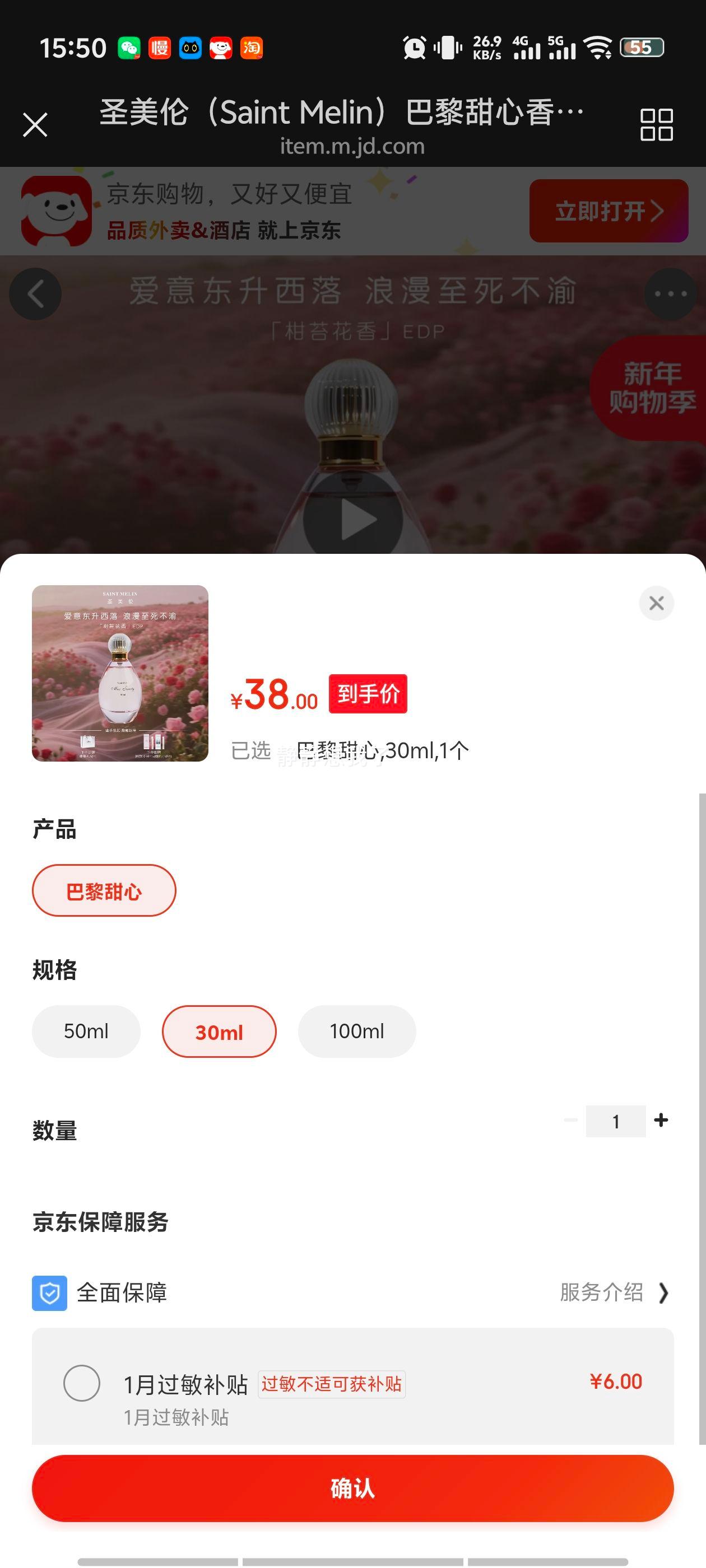Select the 50ml specification

(x=85, y=1031)
